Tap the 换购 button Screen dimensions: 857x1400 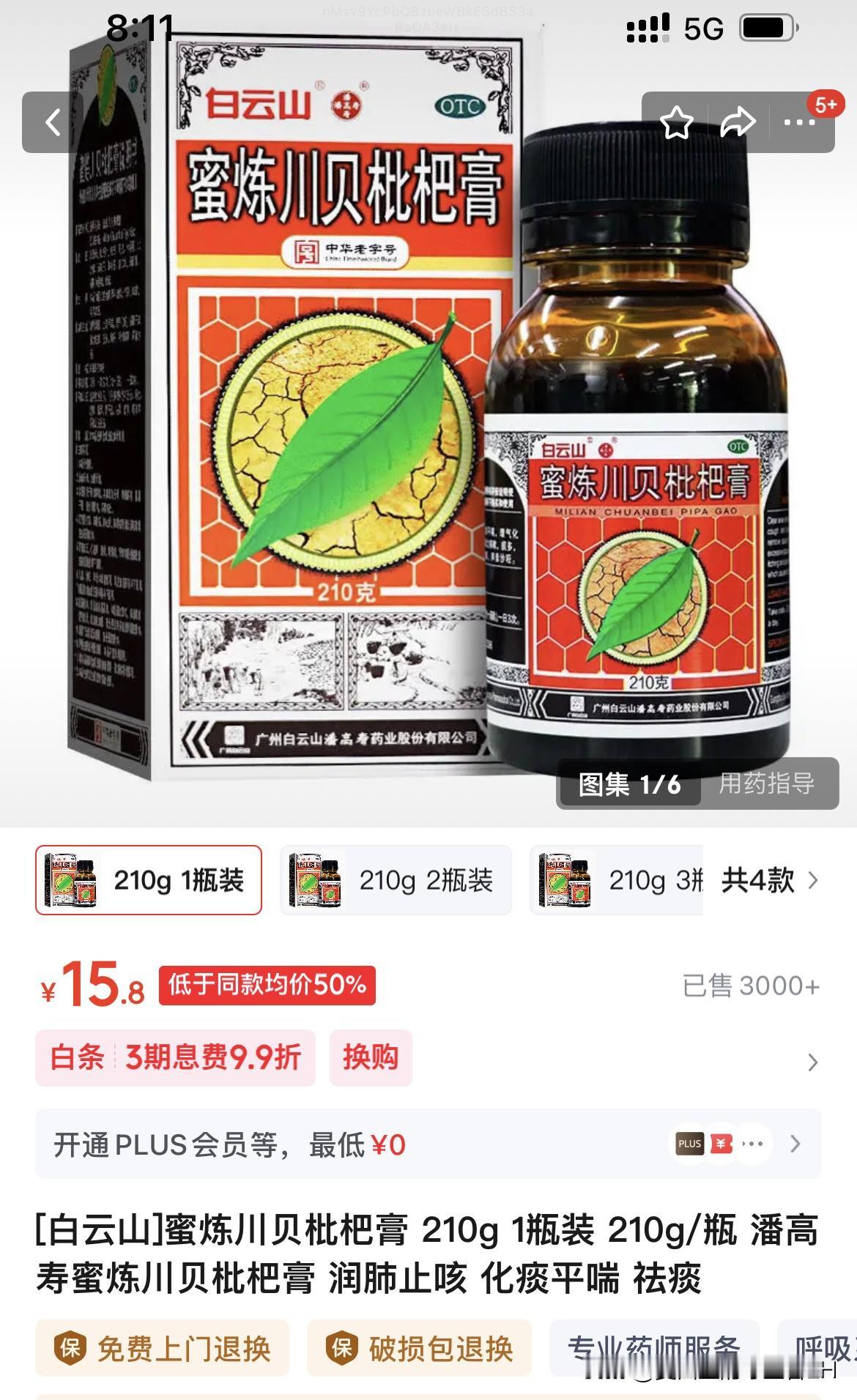pyautogui.click(x=369, y=1057)
